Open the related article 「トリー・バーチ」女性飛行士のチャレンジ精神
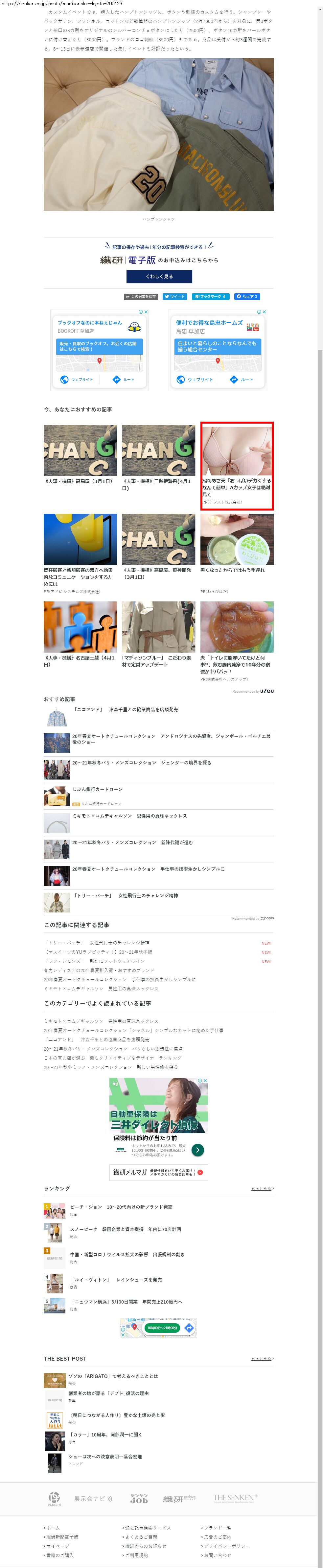 pos(96,943)
